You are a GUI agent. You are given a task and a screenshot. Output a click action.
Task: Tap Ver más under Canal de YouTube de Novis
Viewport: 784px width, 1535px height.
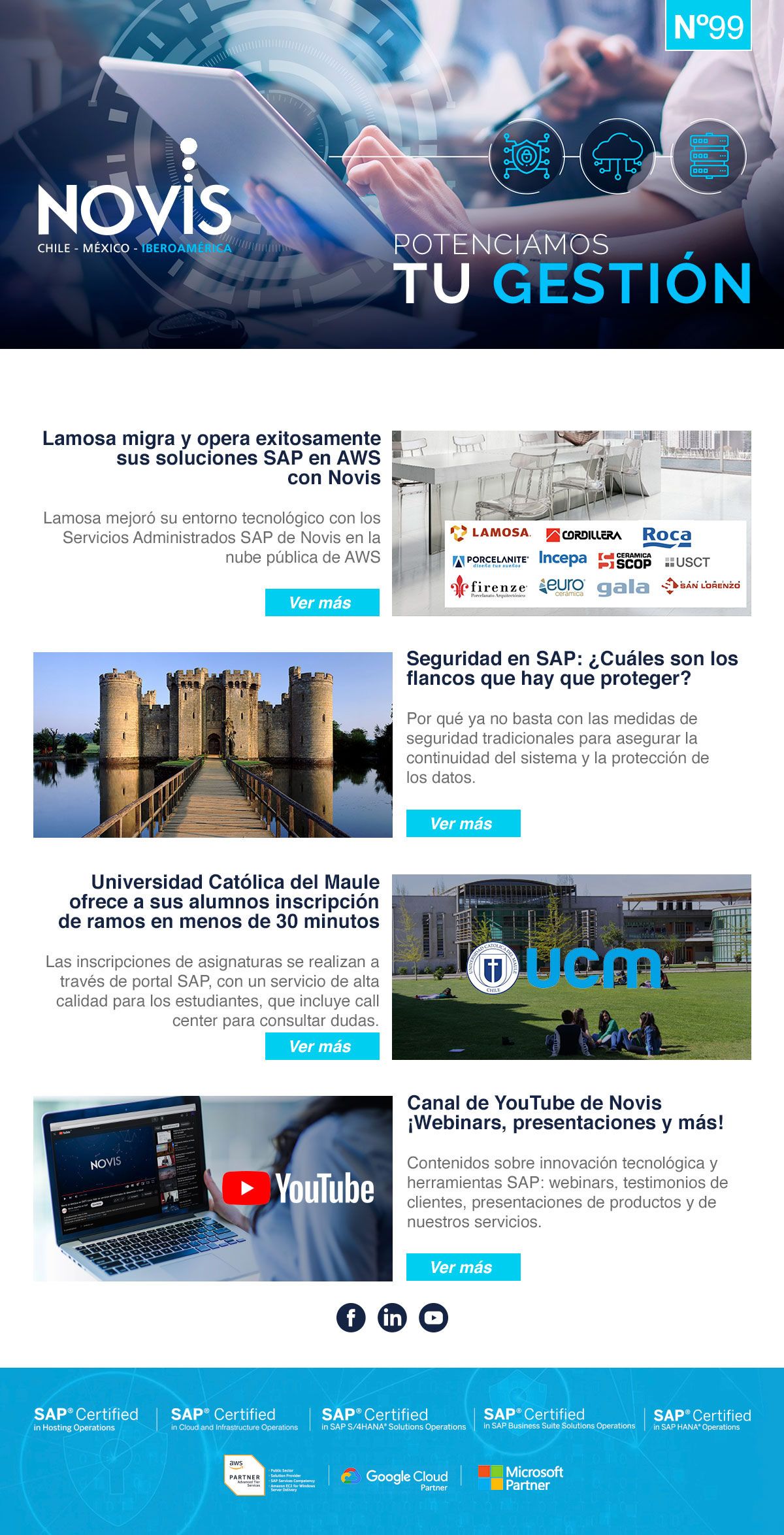463,1267
